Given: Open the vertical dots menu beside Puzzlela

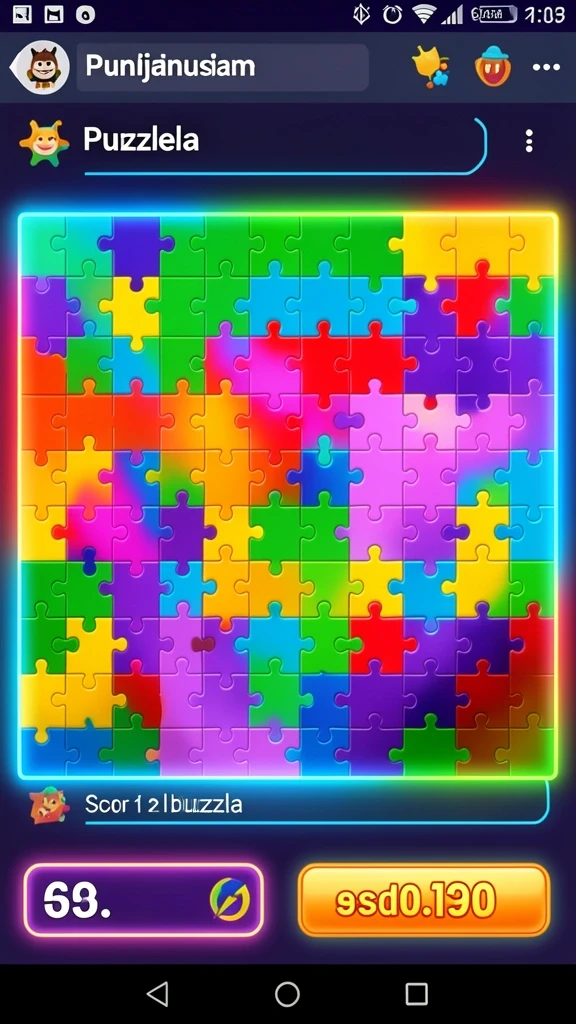Looking at the screenshot, I should (529, 140).
